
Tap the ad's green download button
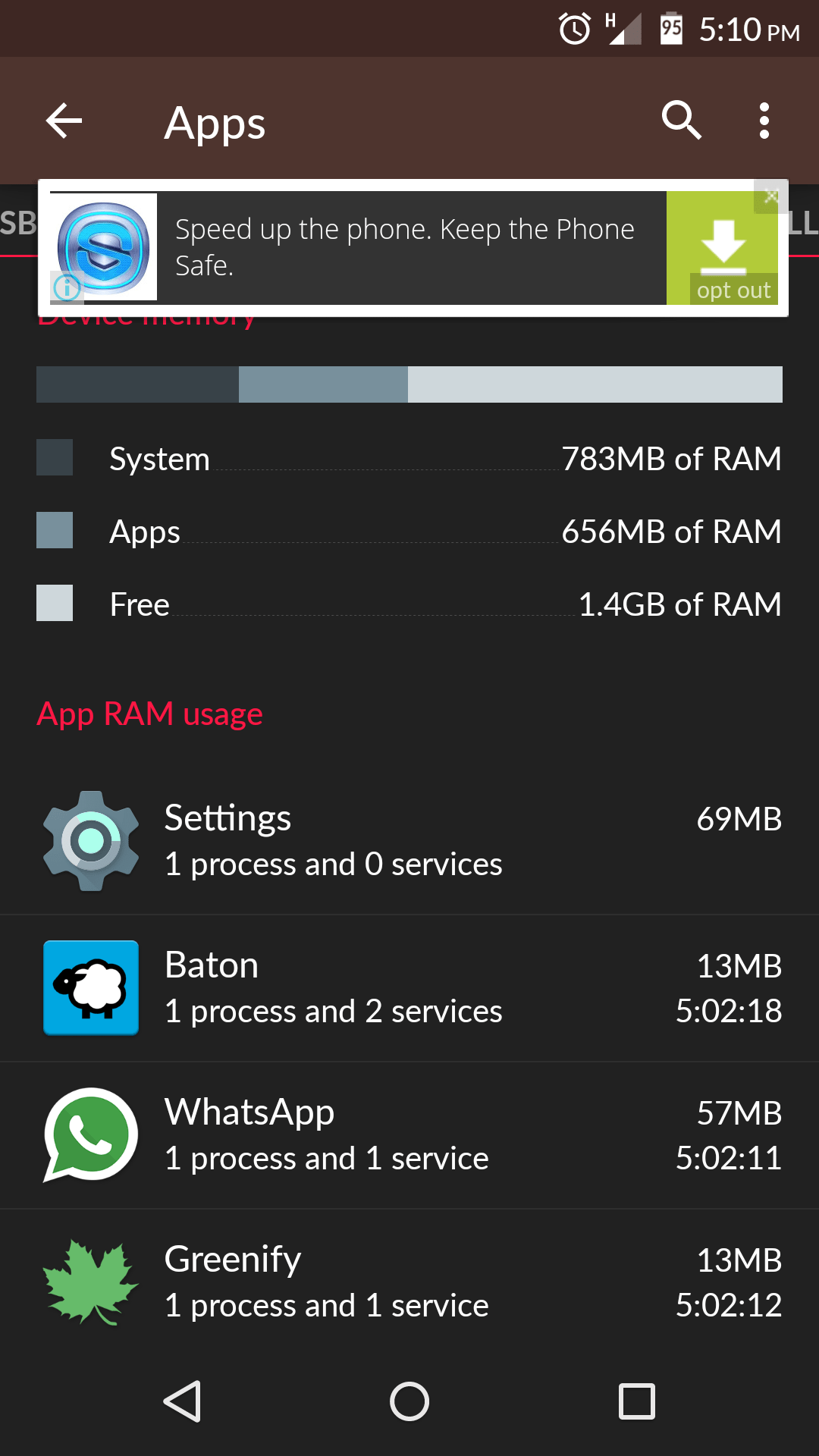pos(722,241)
